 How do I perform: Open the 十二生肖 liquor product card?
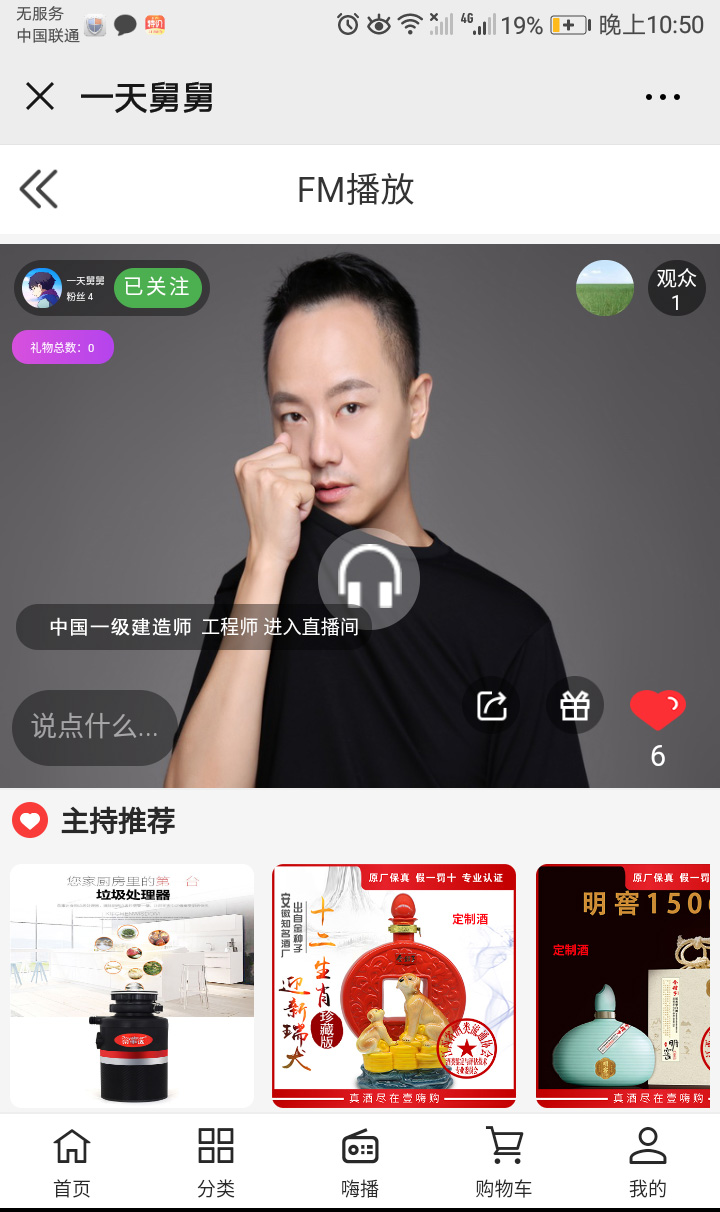[x=394, y=985]
